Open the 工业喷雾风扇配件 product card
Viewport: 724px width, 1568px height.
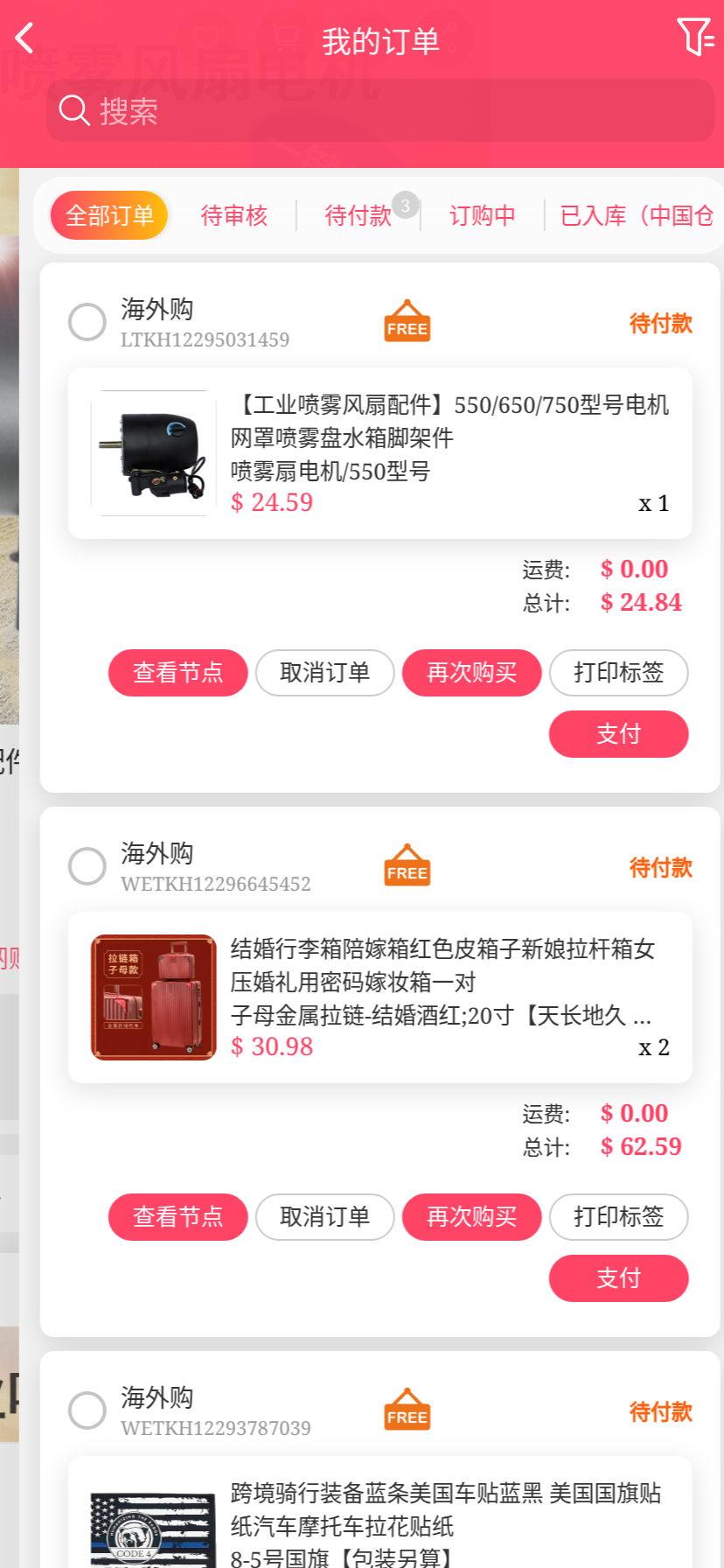(379, 453)
